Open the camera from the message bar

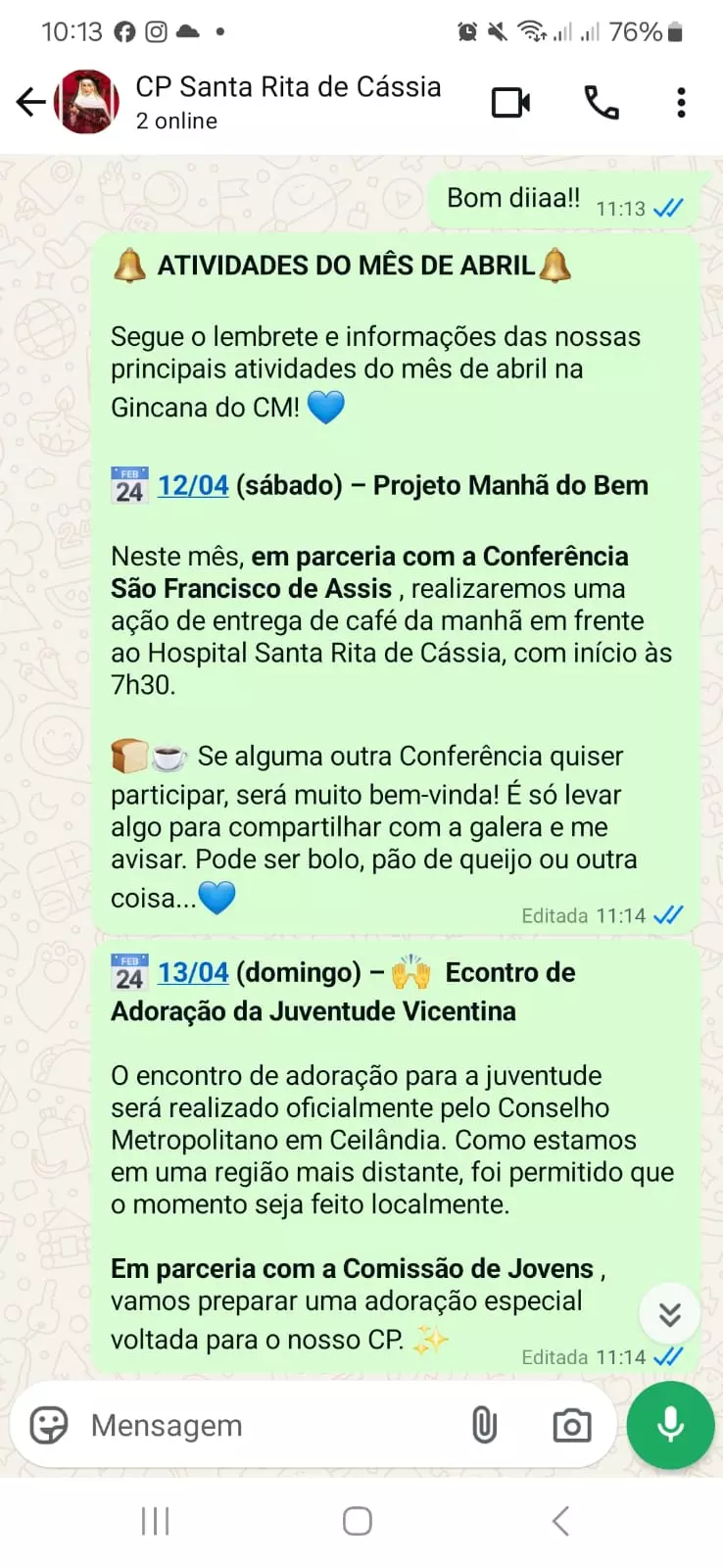tap(571, 1425)
